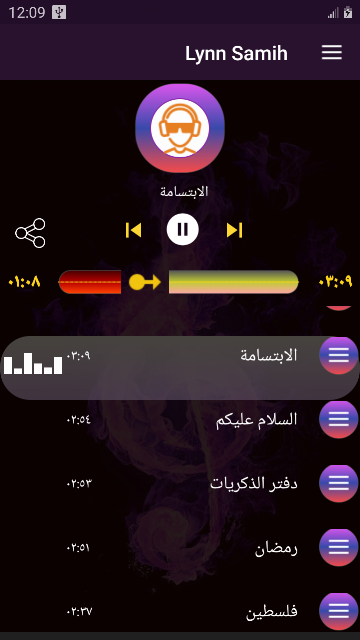Tap the options icon next to فلسطين
The width and height of the screenshot is (360, 640).
coord(339,611)
